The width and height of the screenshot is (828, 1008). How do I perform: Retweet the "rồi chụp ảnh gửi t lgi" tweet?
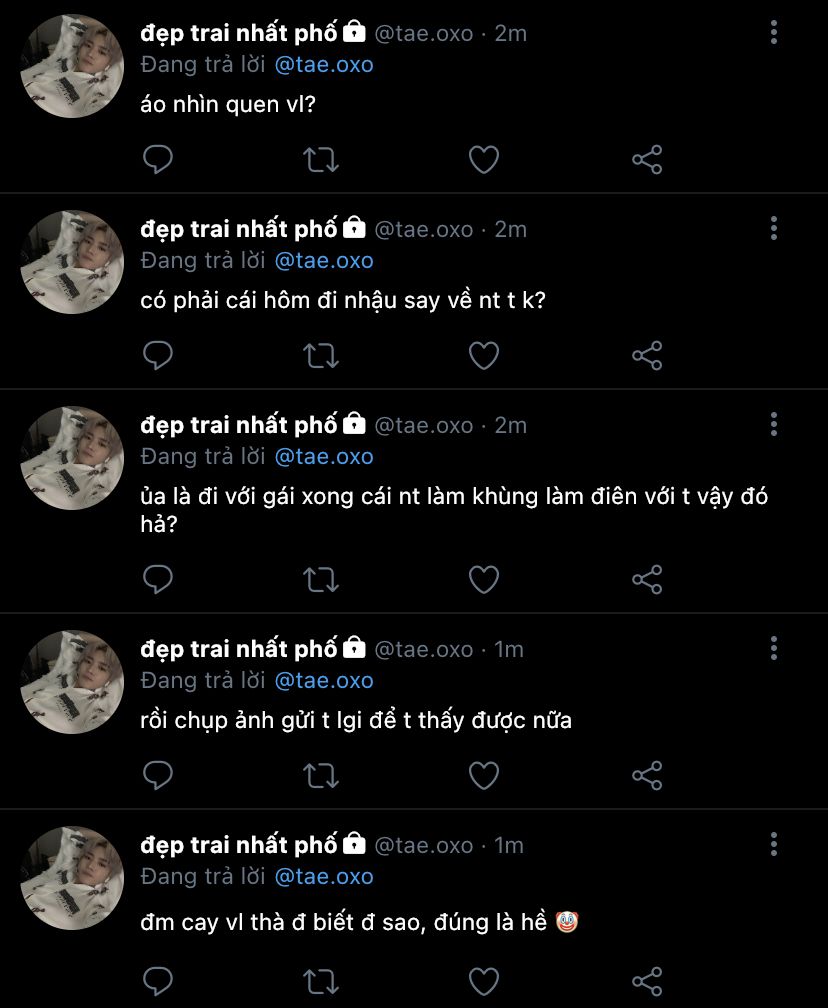pos(321,775)
